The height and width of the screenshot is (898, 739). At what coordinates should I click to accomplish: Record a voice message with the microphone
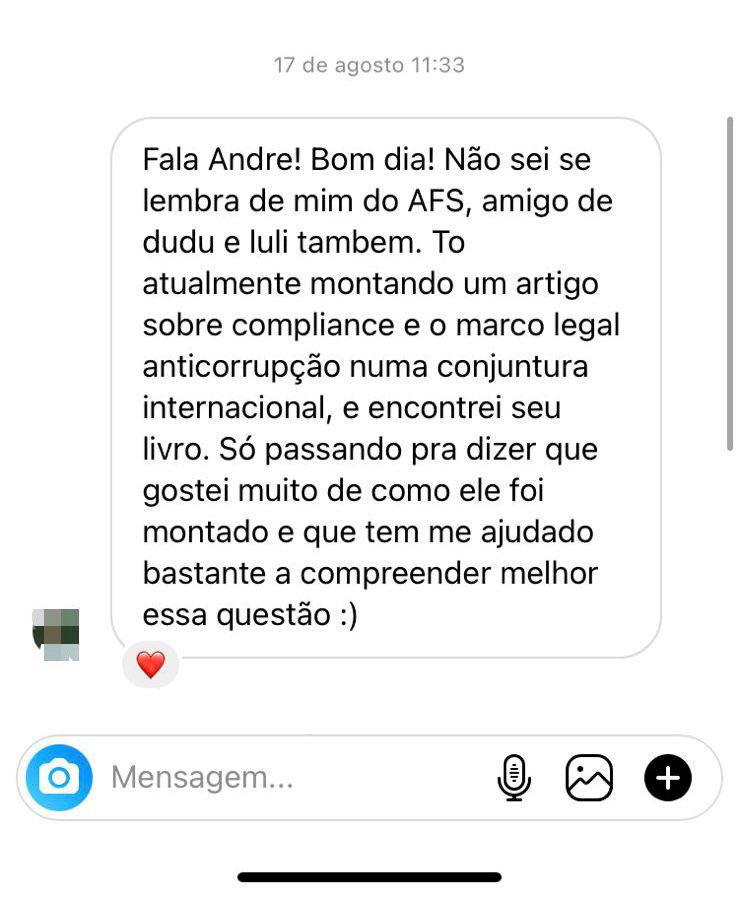tap(514, 777)
